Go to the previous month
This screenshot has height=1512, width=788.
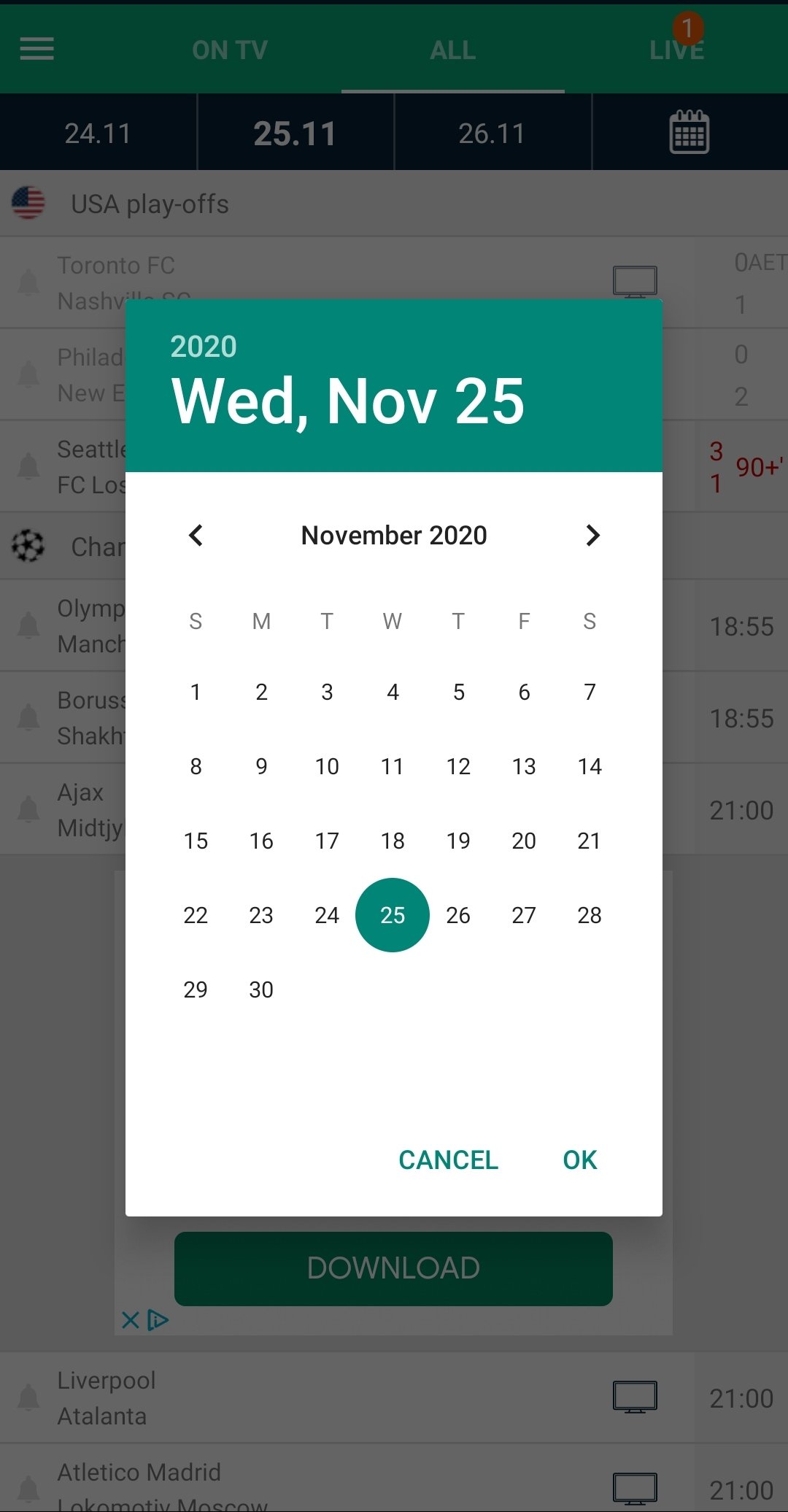tap(196, 536)
